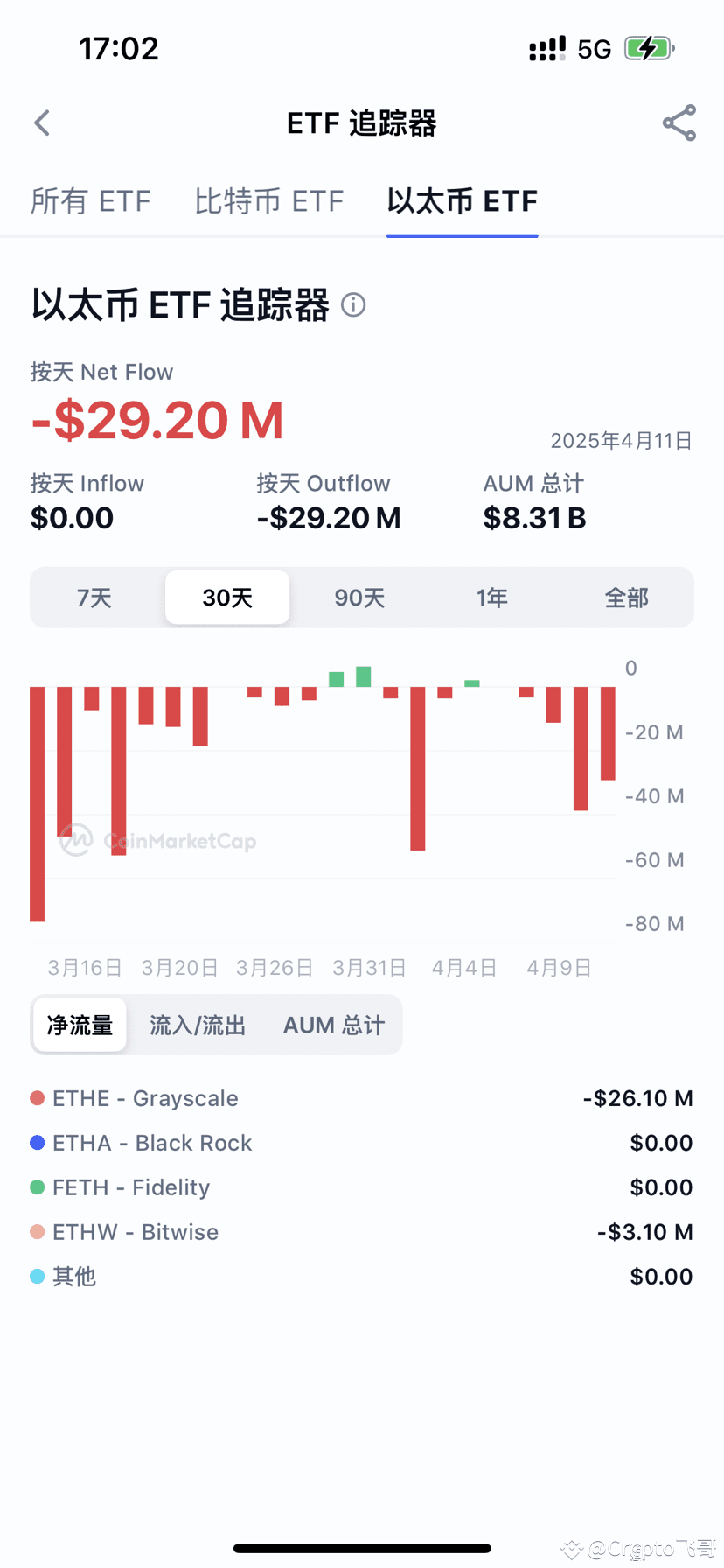Open the share menu via share icon
Viewport: 724px width, 1568px height.
pyautogui.click(x=679, y=122)
